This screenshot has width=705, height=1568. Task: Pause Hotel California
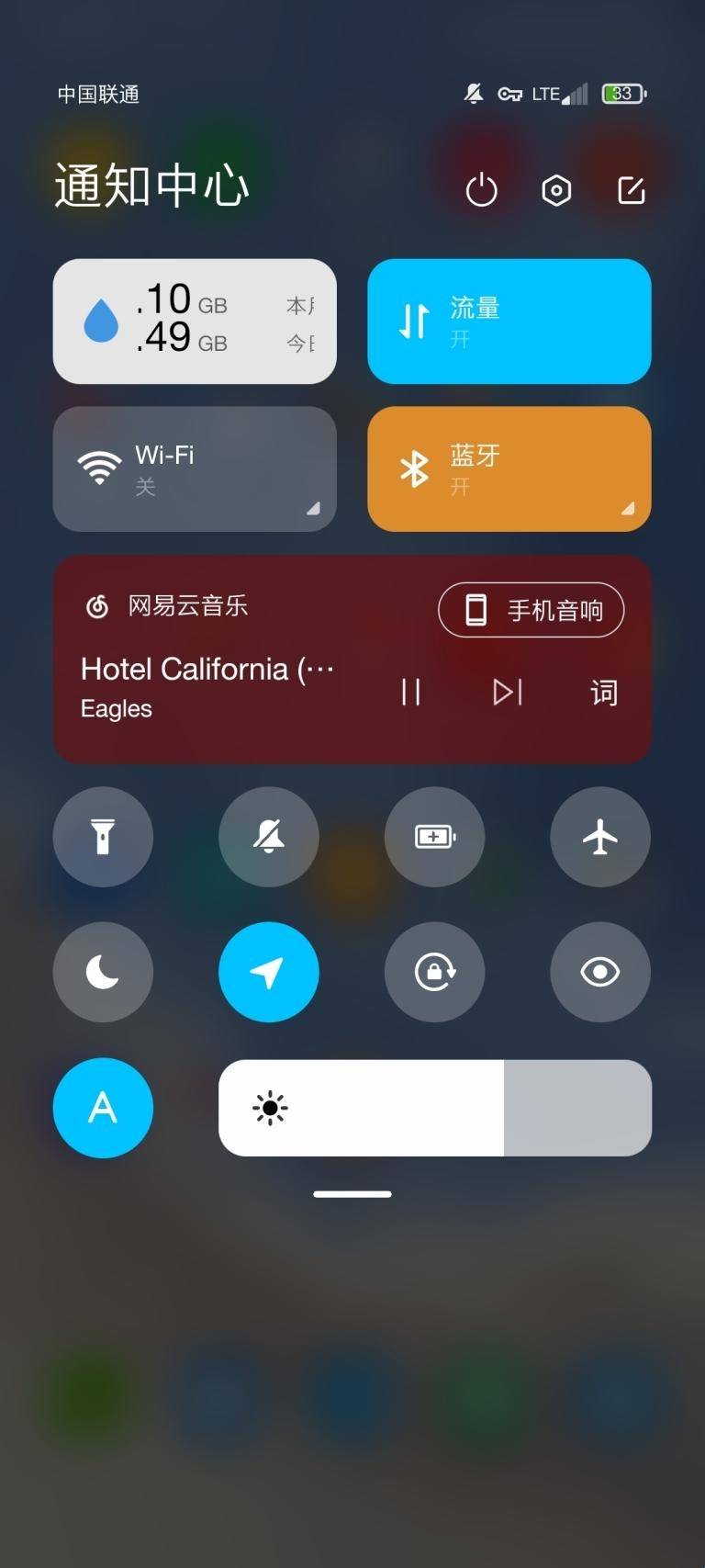point(411,692)
